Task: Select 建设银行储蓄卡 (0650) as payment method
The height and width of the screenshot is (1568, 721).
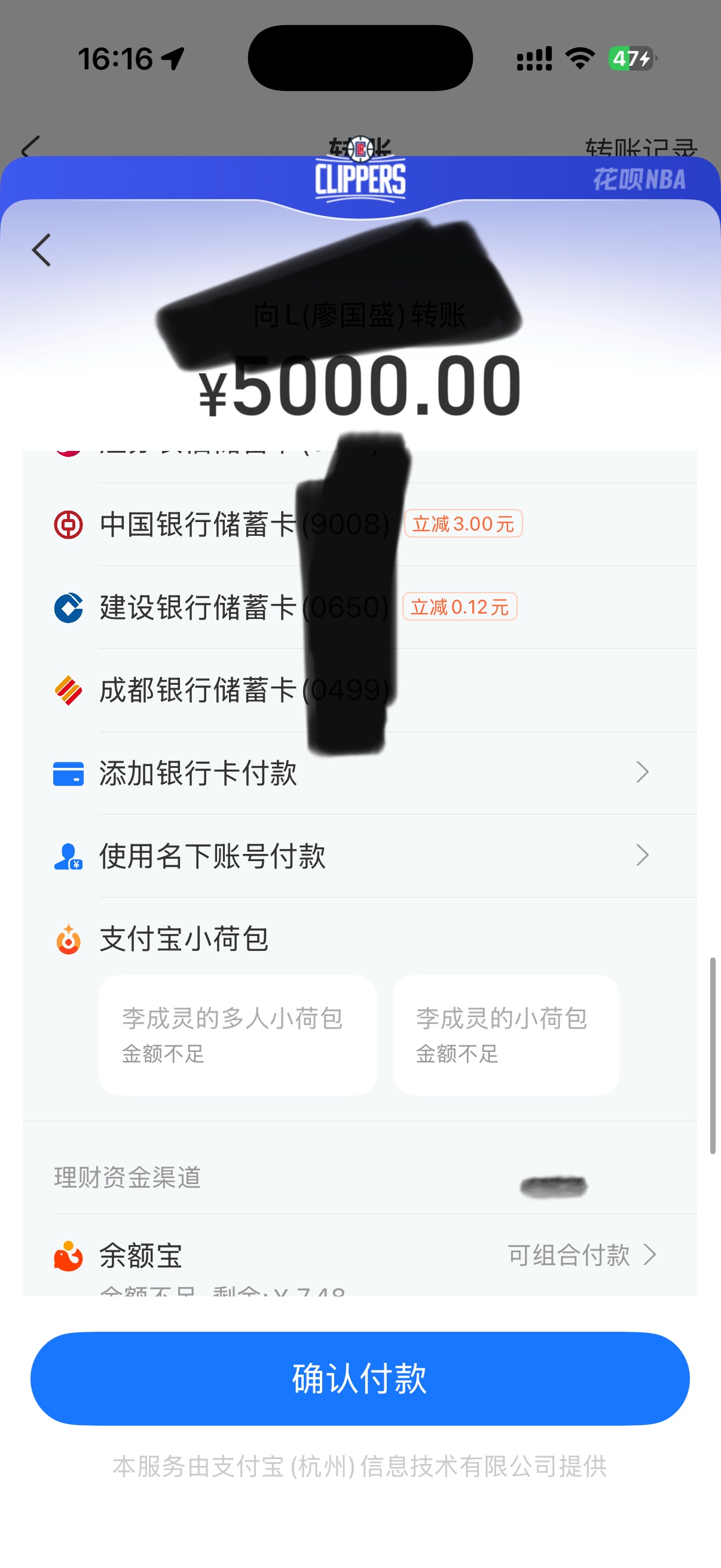Action: coord(243,608)
